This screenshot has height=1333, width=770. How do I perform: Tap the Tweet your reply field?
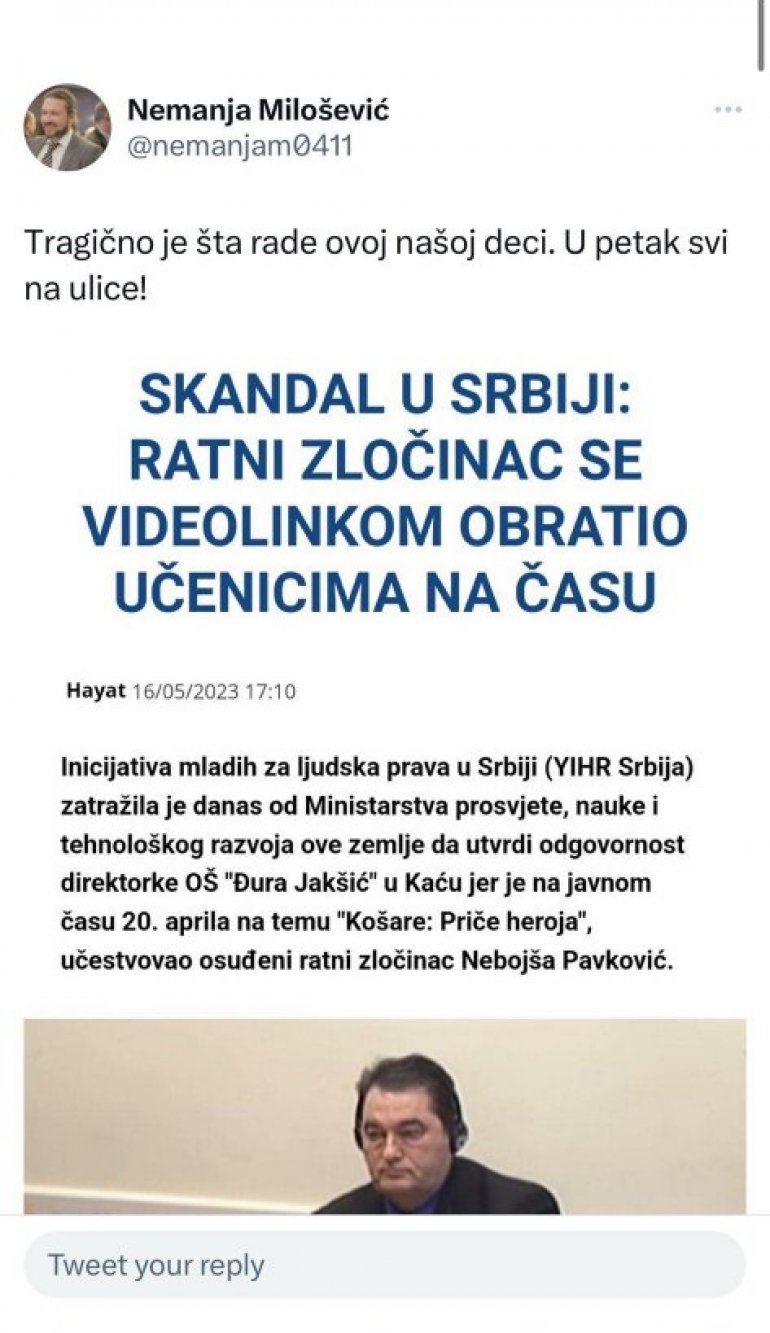[x=385, y=1265]
